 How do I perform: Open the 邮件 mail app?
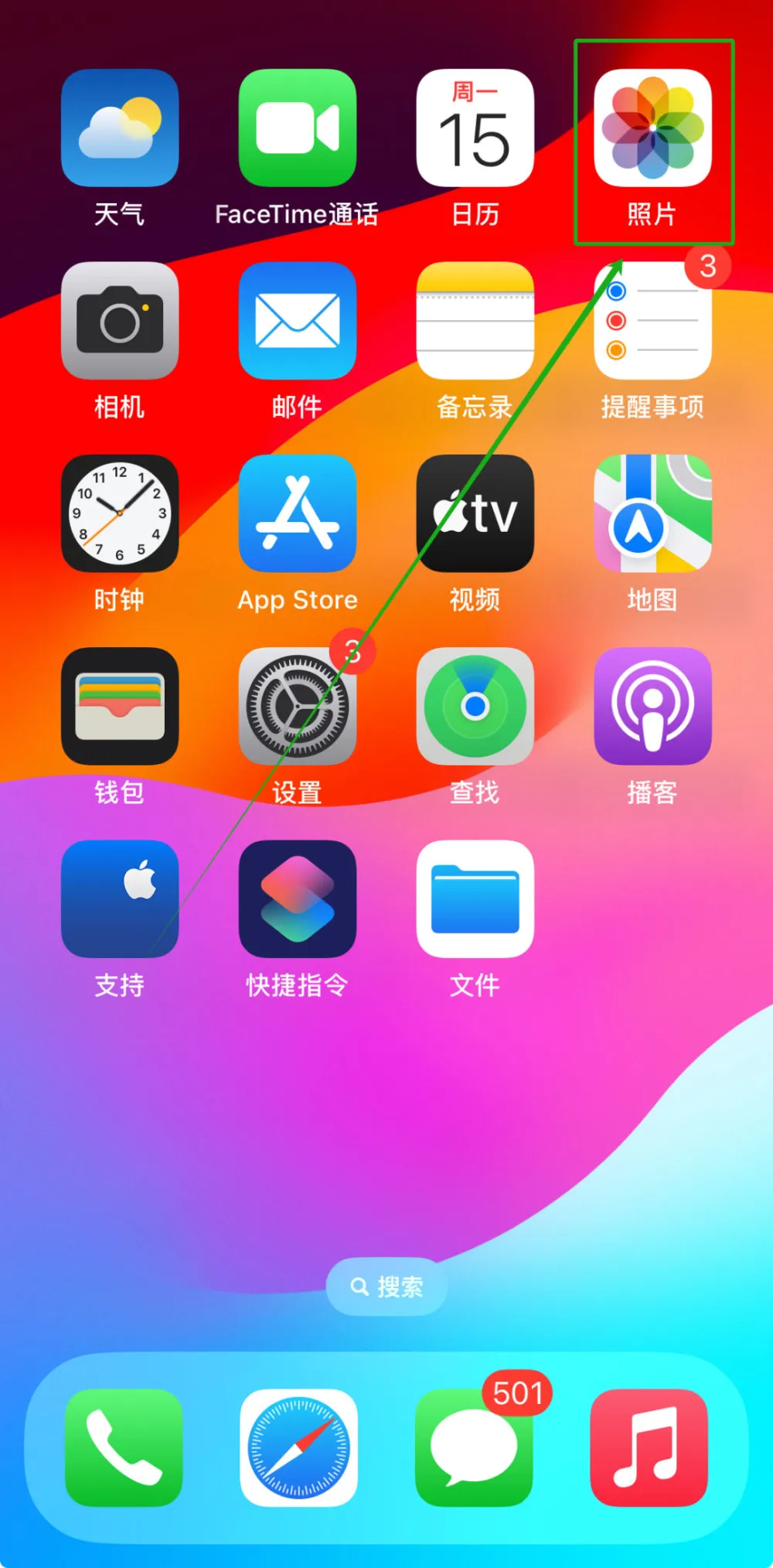(298, 321)
